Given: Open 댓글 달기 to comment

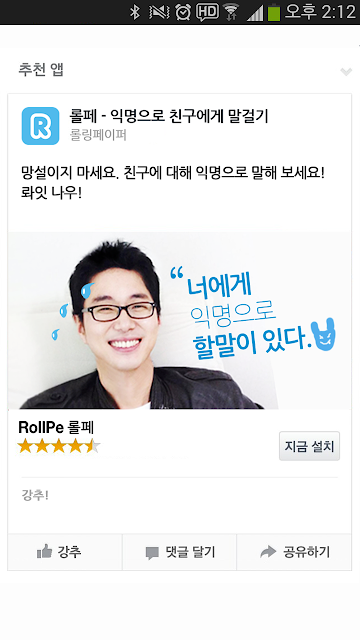Looking at the screenshot, I should pos(180,552).
